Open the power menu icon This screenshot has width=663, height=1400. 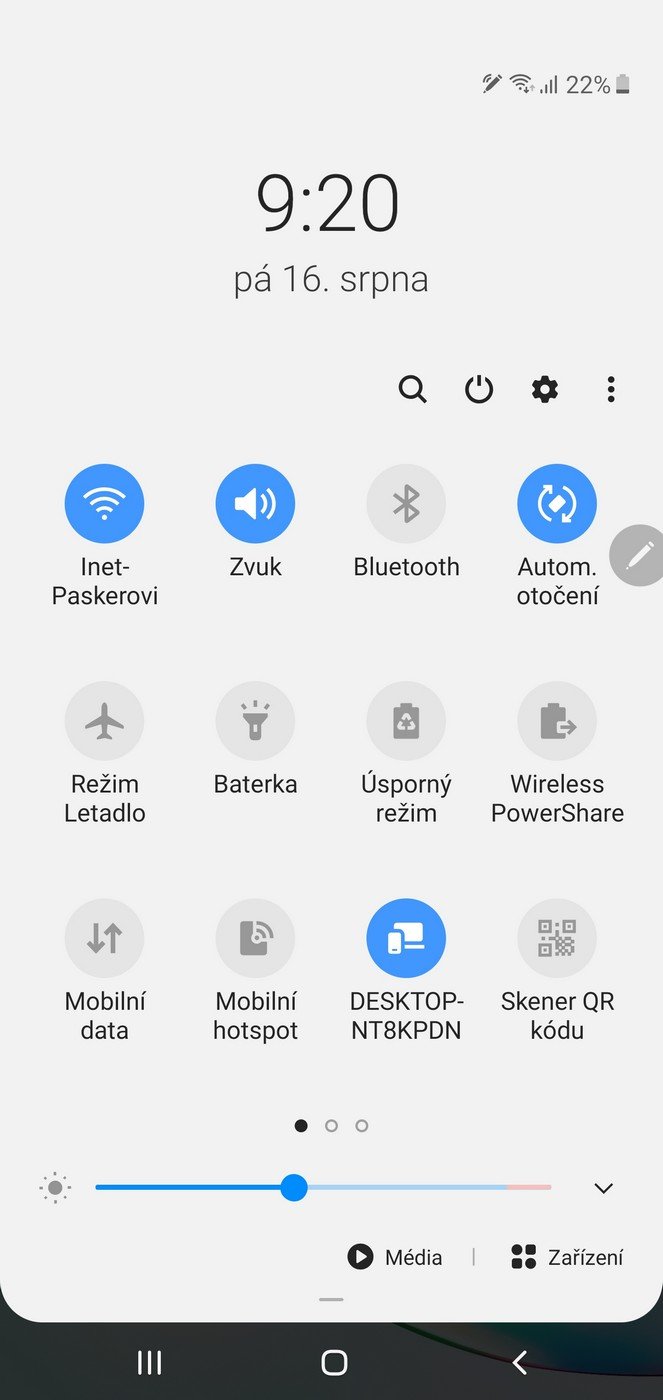[x=479, y=389]
